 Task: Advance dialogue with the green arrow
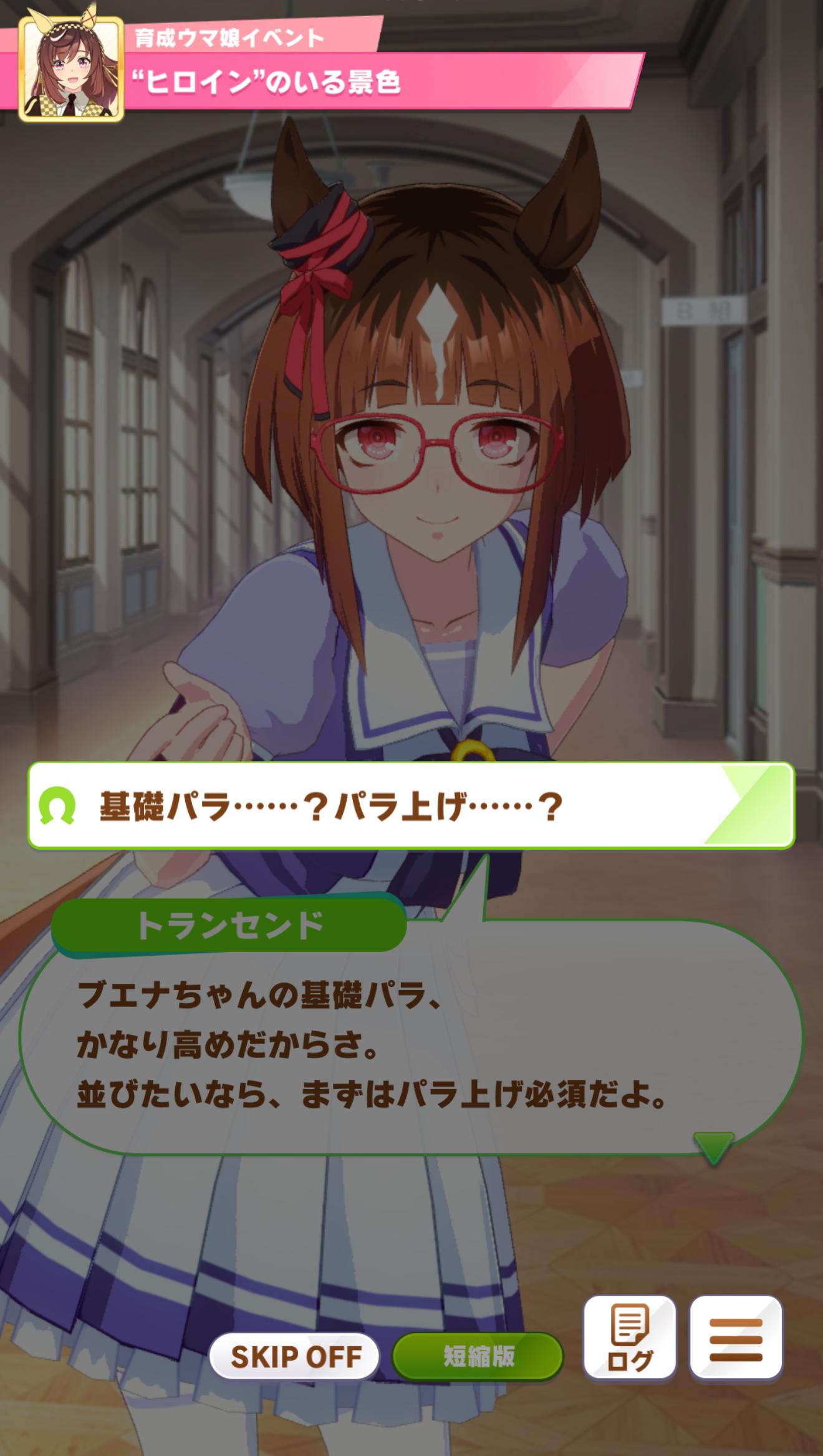pos(713,1147)
